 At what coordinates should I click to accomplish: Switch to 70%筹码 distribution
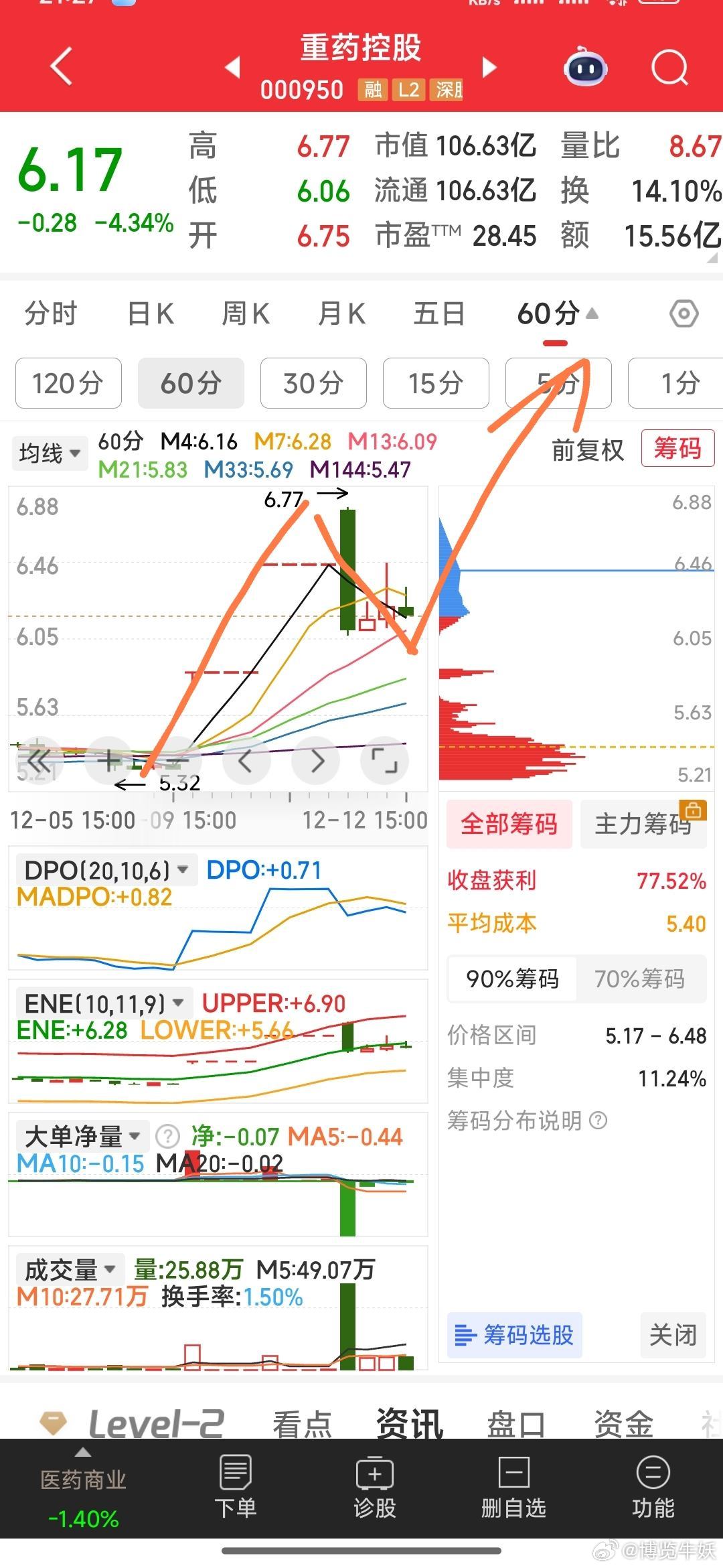point(641,979)
